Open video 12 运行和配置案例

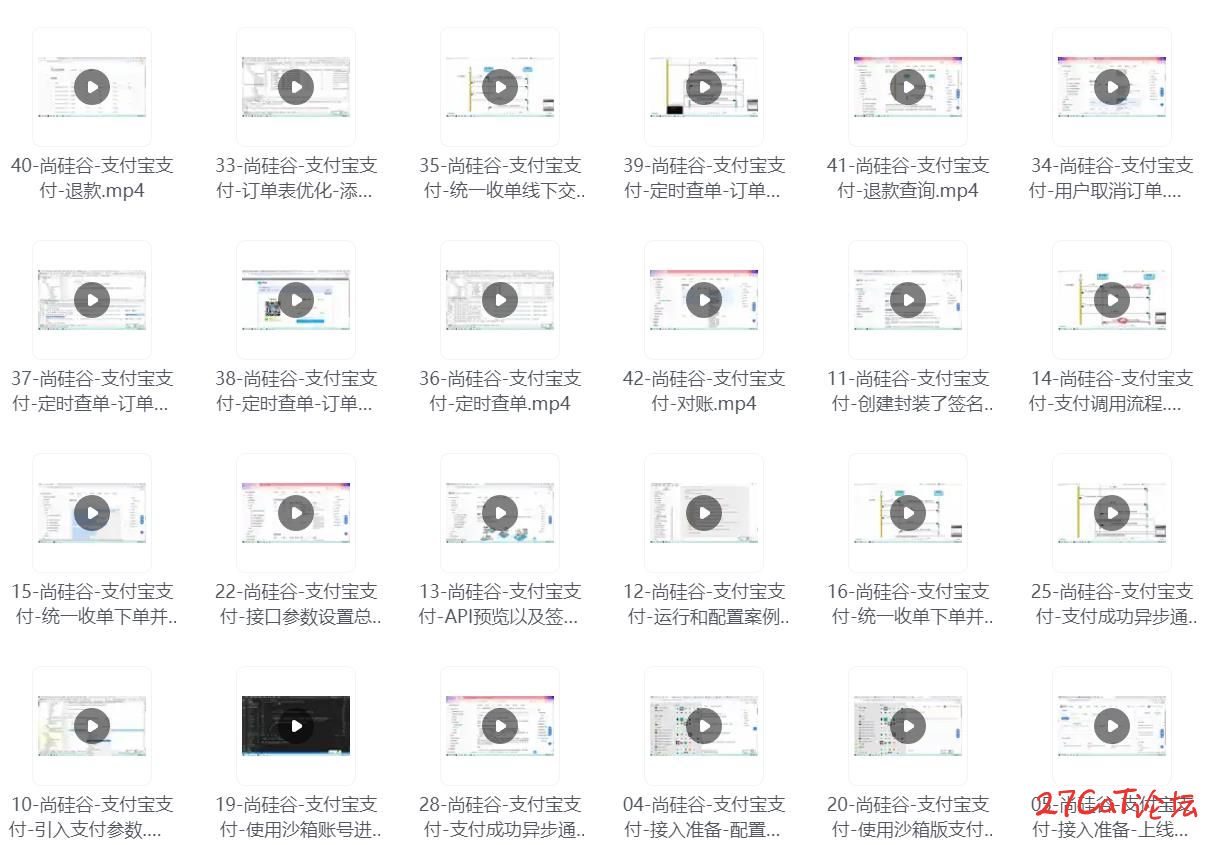pyautogui.click(x=704, y=513)
